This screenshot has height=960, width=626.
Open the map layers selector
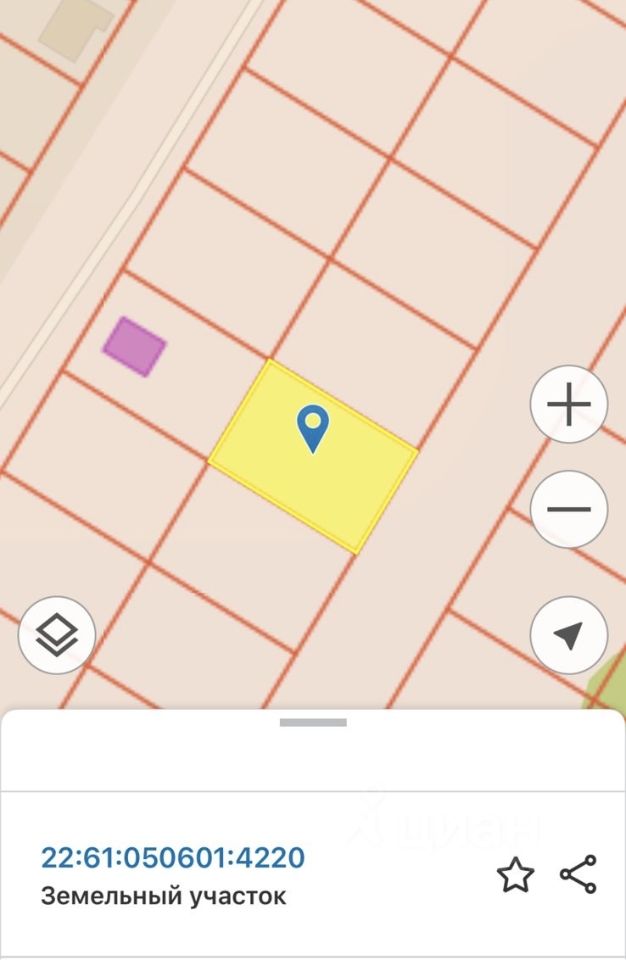click(x=57, y=634)
